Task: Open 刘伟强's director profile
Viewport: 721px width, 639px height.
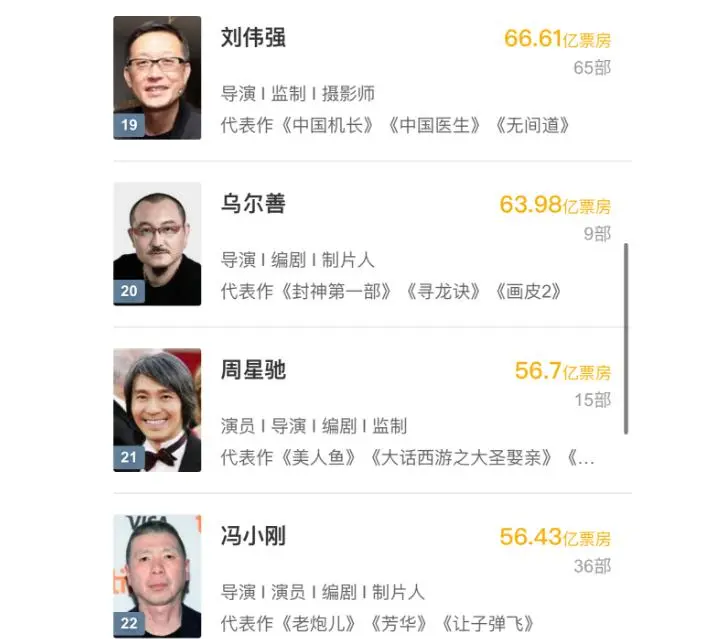Action: coord(253,38)
